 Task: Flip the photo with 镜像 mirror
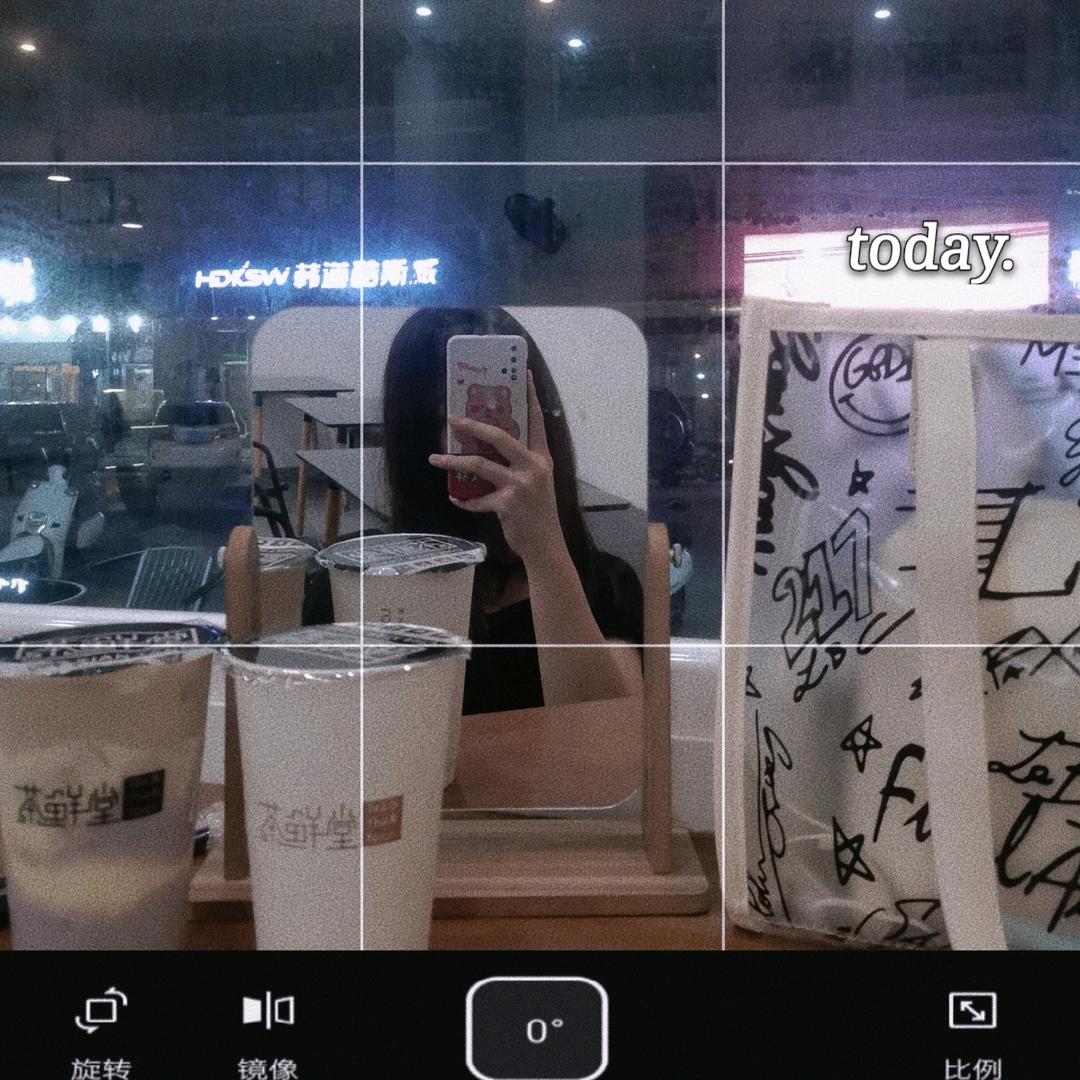pos(268,1028)
